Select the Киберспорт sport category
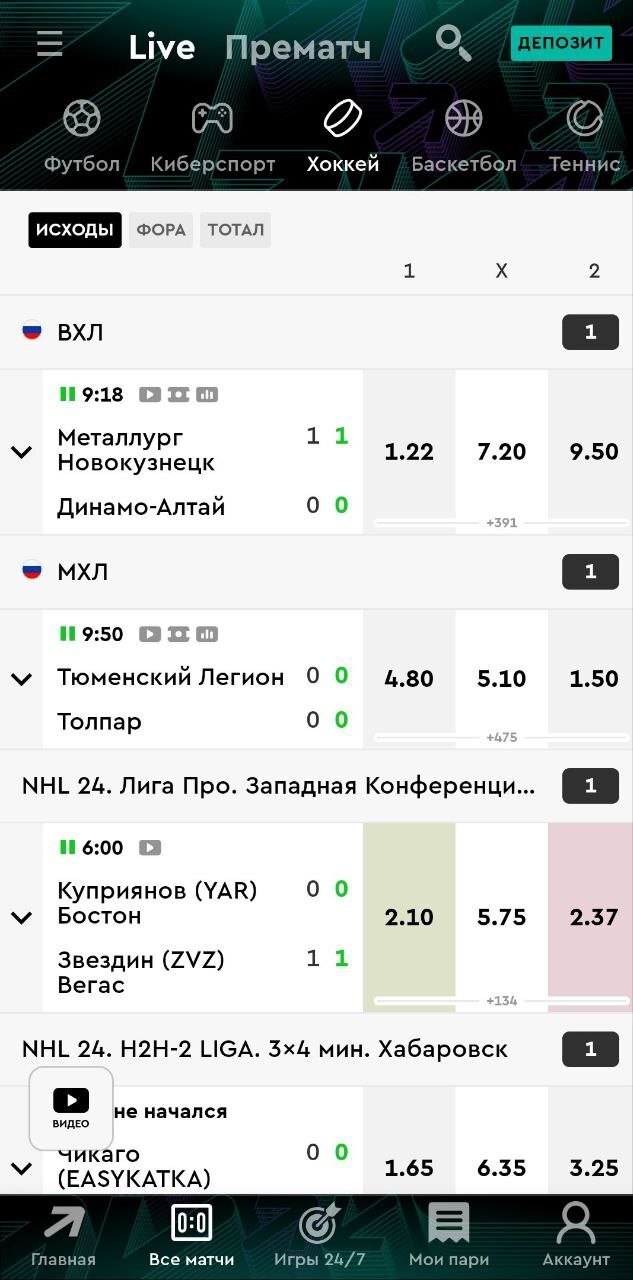The image size is (633, 1280). pos(212,137)
